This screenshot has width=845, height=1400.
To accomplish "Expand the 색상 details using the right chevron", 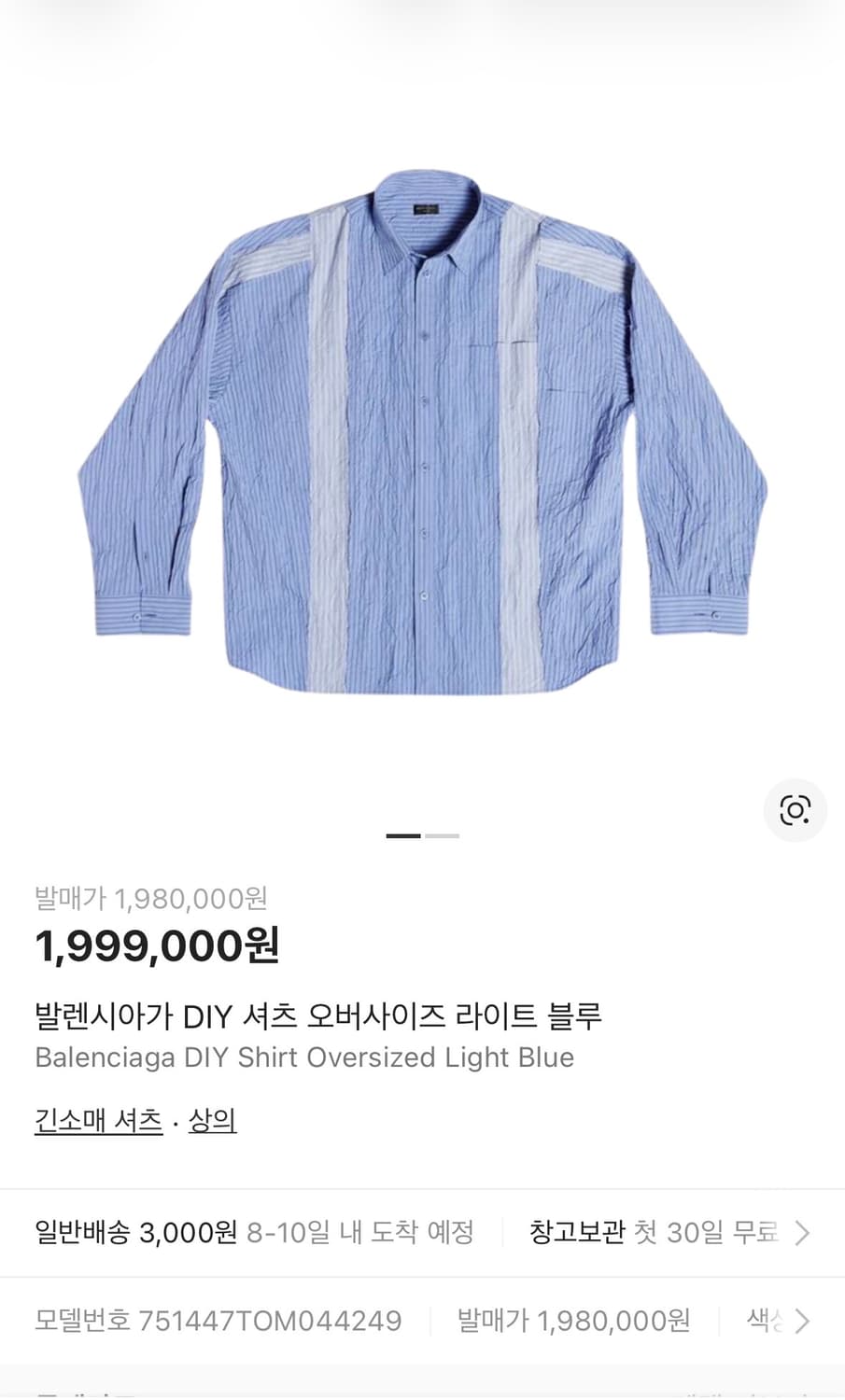I will (801, 1321).
